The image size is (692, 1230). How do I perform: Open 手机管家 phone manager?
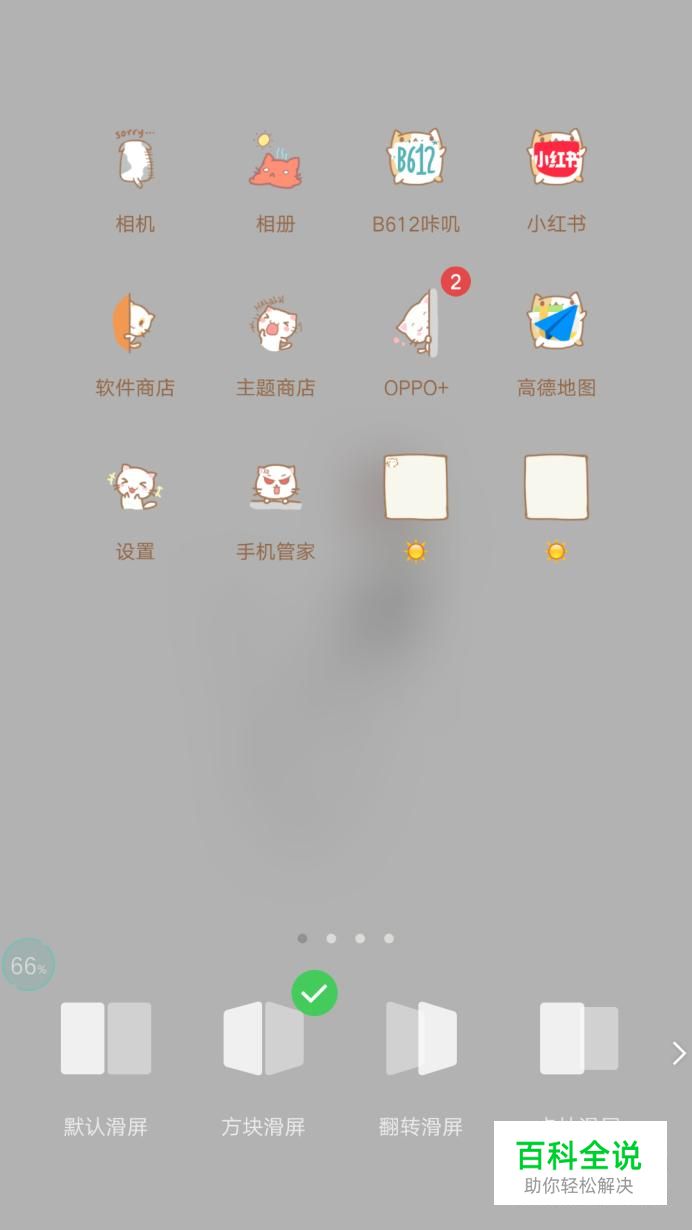point(275,488)
